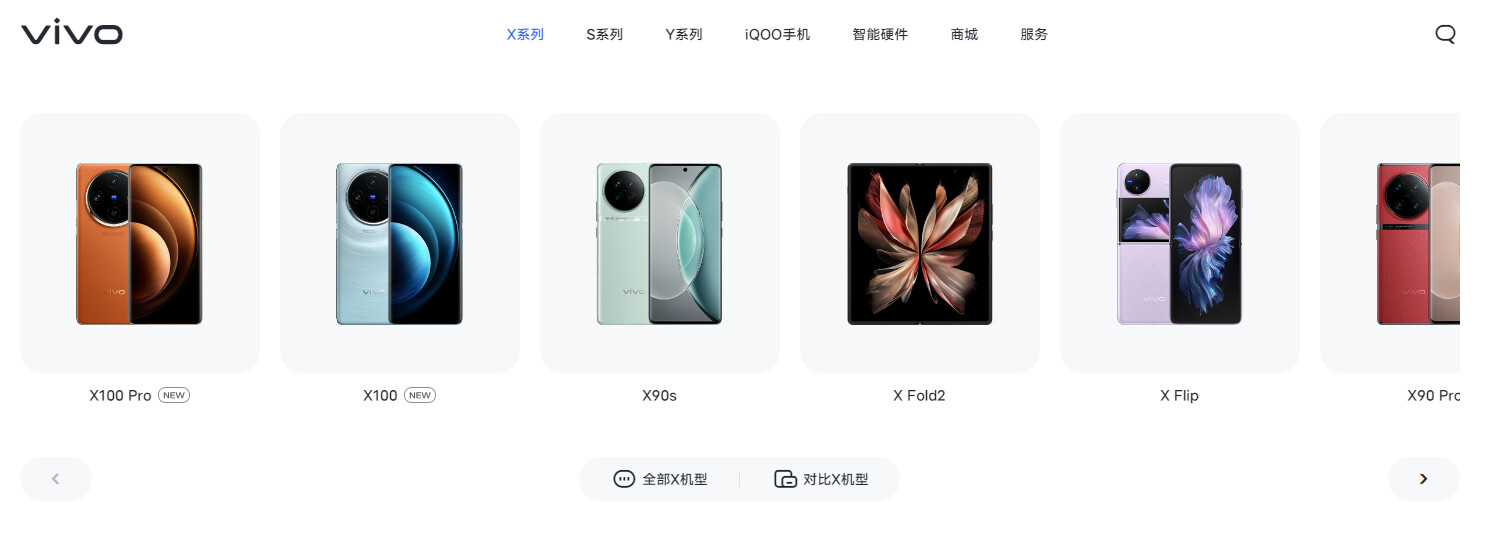The width and height of the screenshot is (1485, 534).
Task: Go to 商城
Action: 964,34
